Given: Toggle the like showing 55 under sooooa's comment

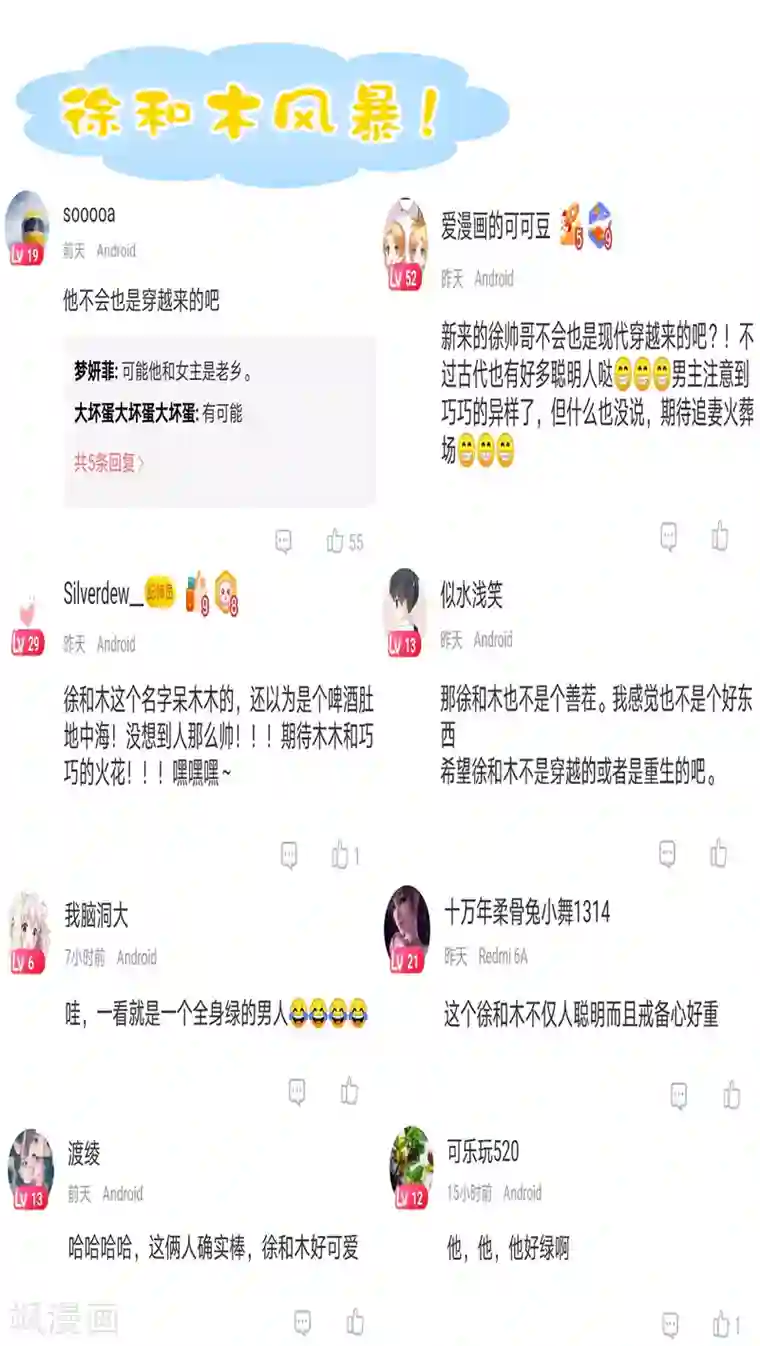Looking at the screenshot, I should pos(335,541).
